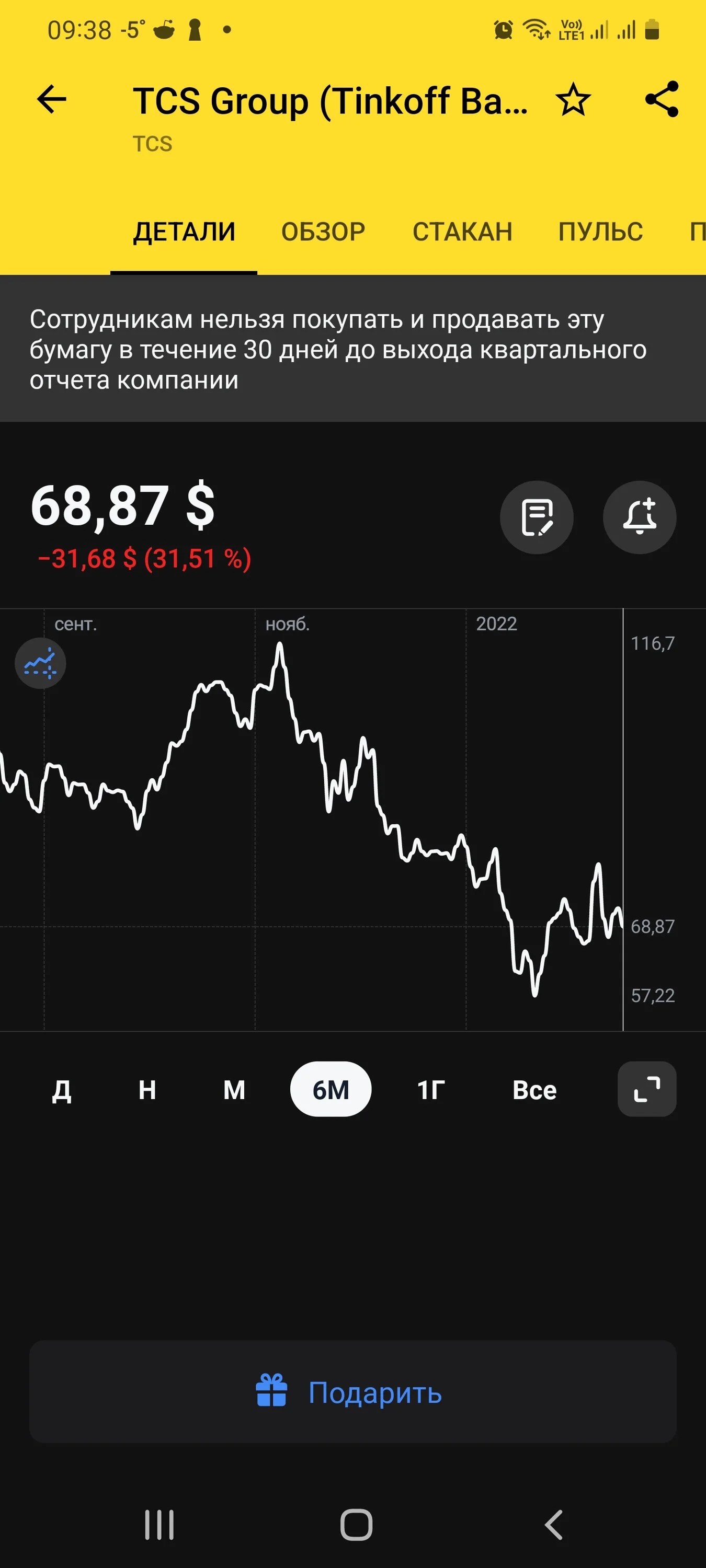Switch the chart to 1Г period
Image resolution: width=706 pixels, height=1568 pixels.
click(x=431, y=1090)
